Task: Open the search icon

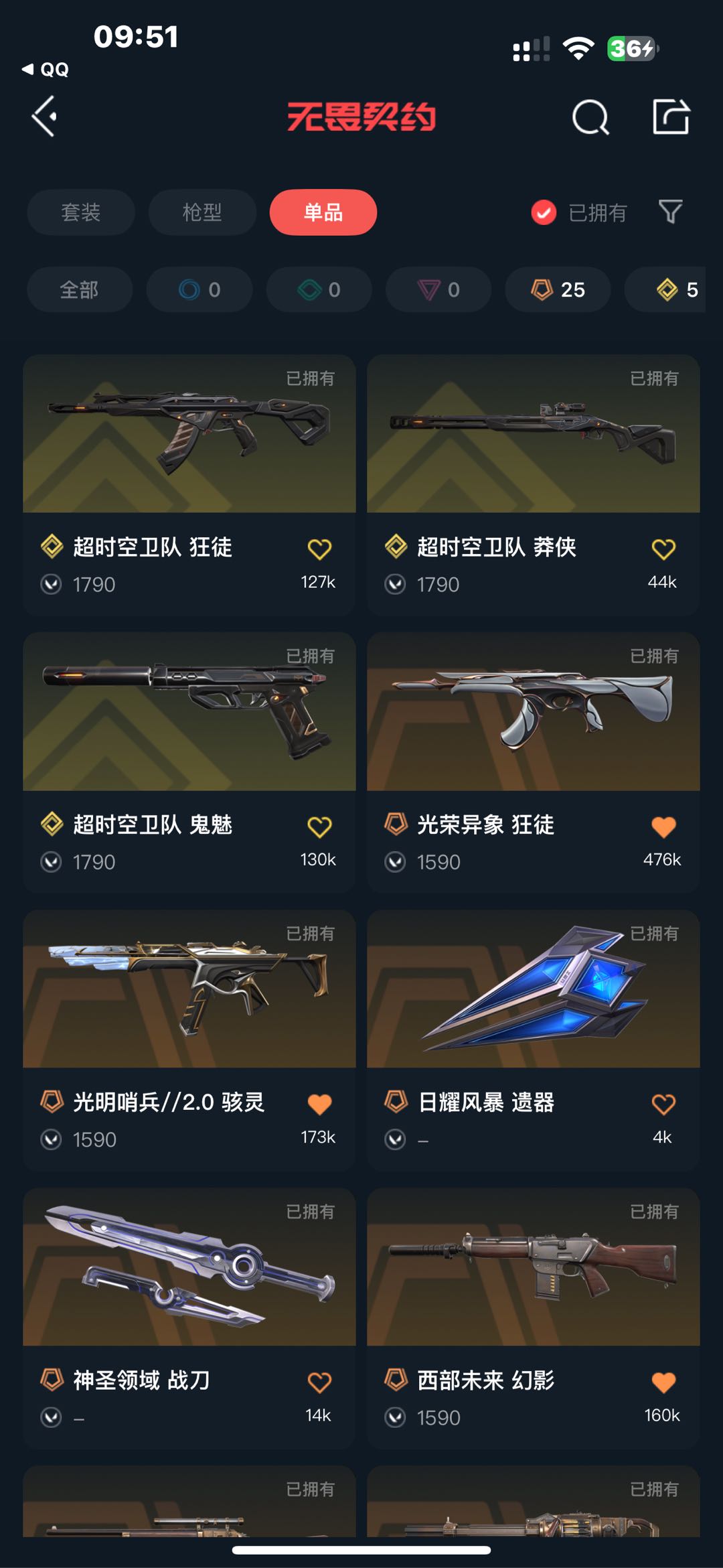Action: 590,118
